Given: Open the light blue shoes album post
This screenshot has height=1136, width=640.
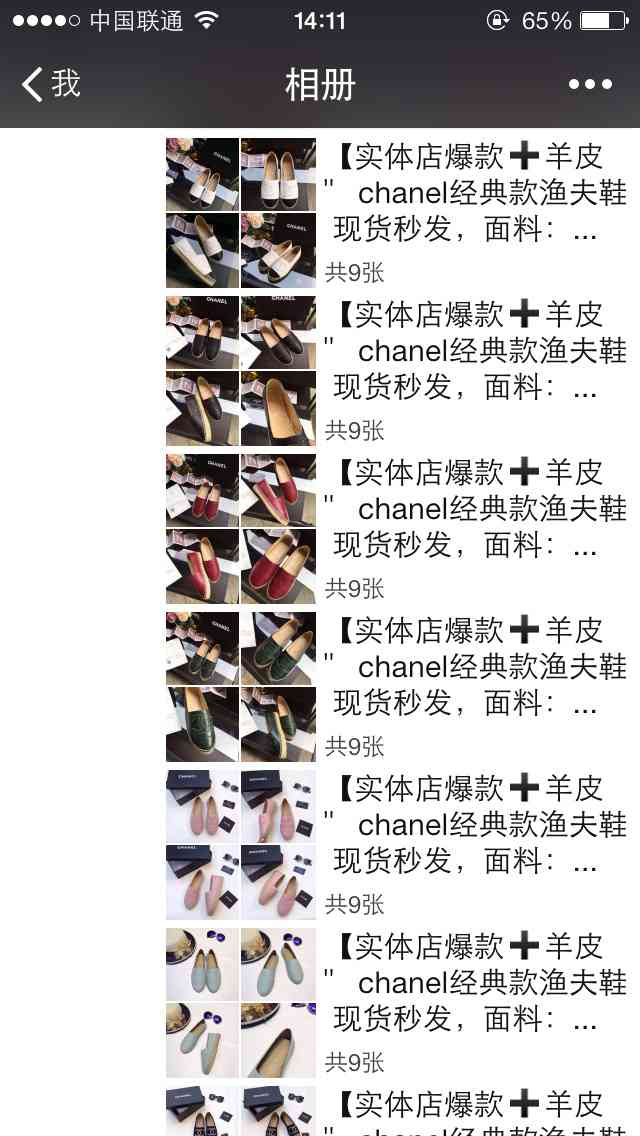Looking at the screenshot, I should click(x=400, y=1003).
